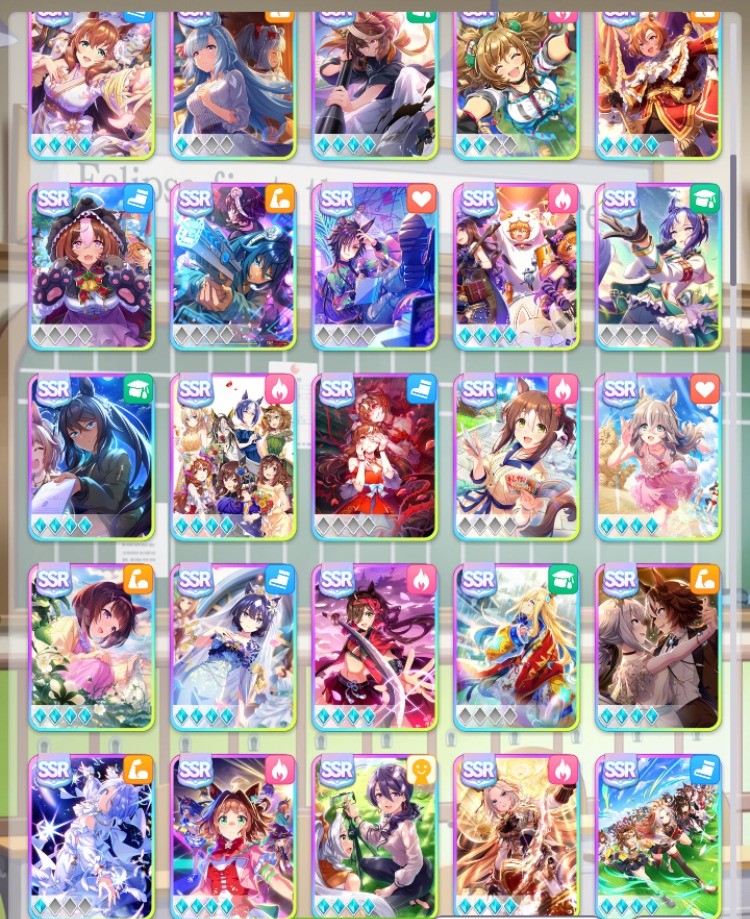Open the golden long-haired girl SSR card
Image resolution: width=750 pixels, height=919 pixels.
click(x=516, y=835)
